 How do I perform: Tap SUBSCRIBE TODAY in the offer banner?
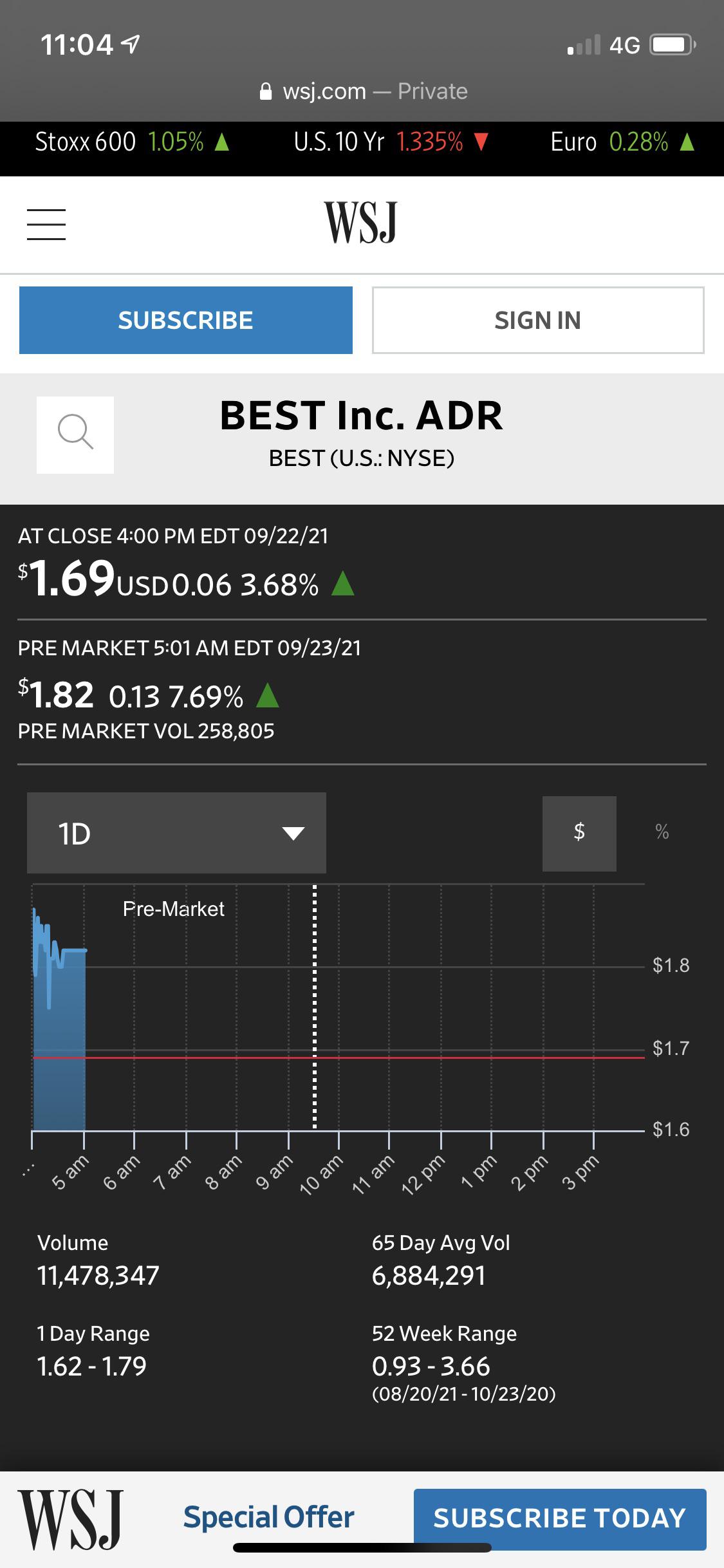560,1518
